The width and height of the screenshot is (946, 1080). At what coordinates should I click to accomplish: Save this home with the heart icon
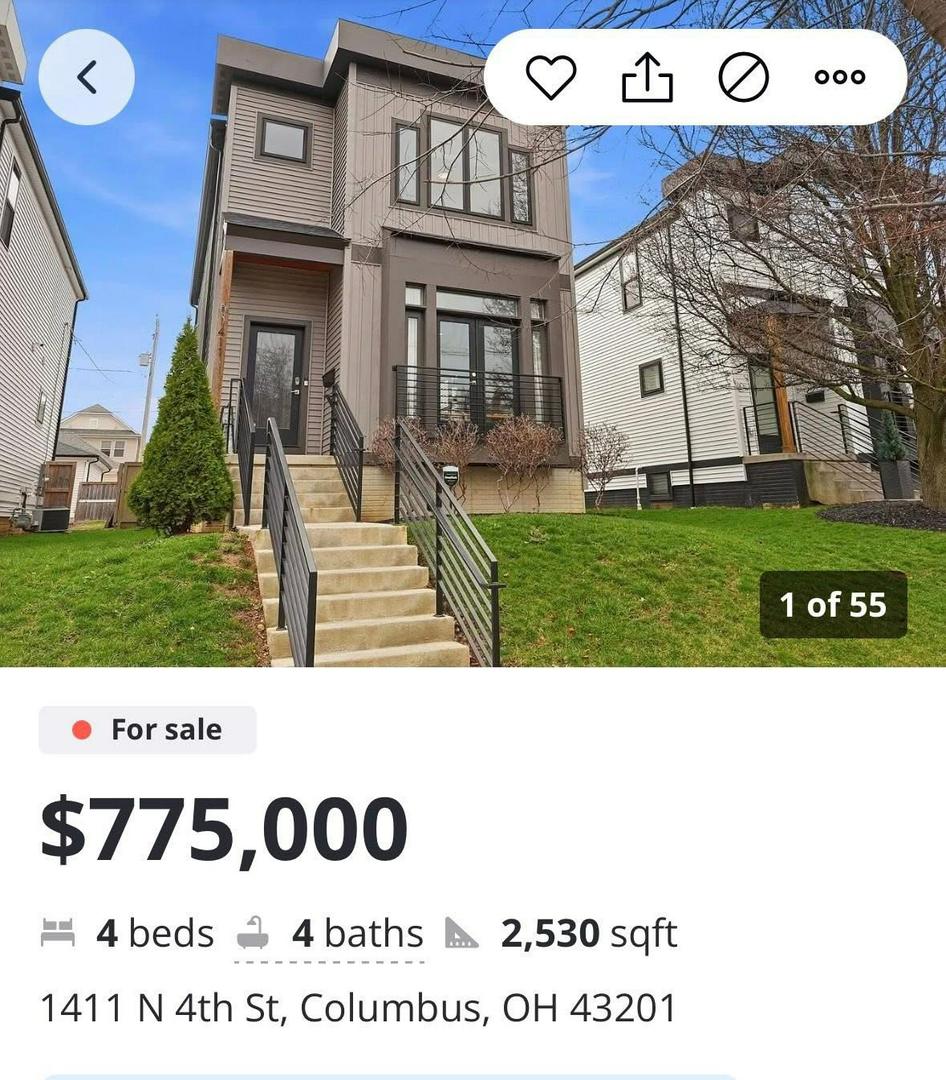pyautogui.click(x=551, y=77)
